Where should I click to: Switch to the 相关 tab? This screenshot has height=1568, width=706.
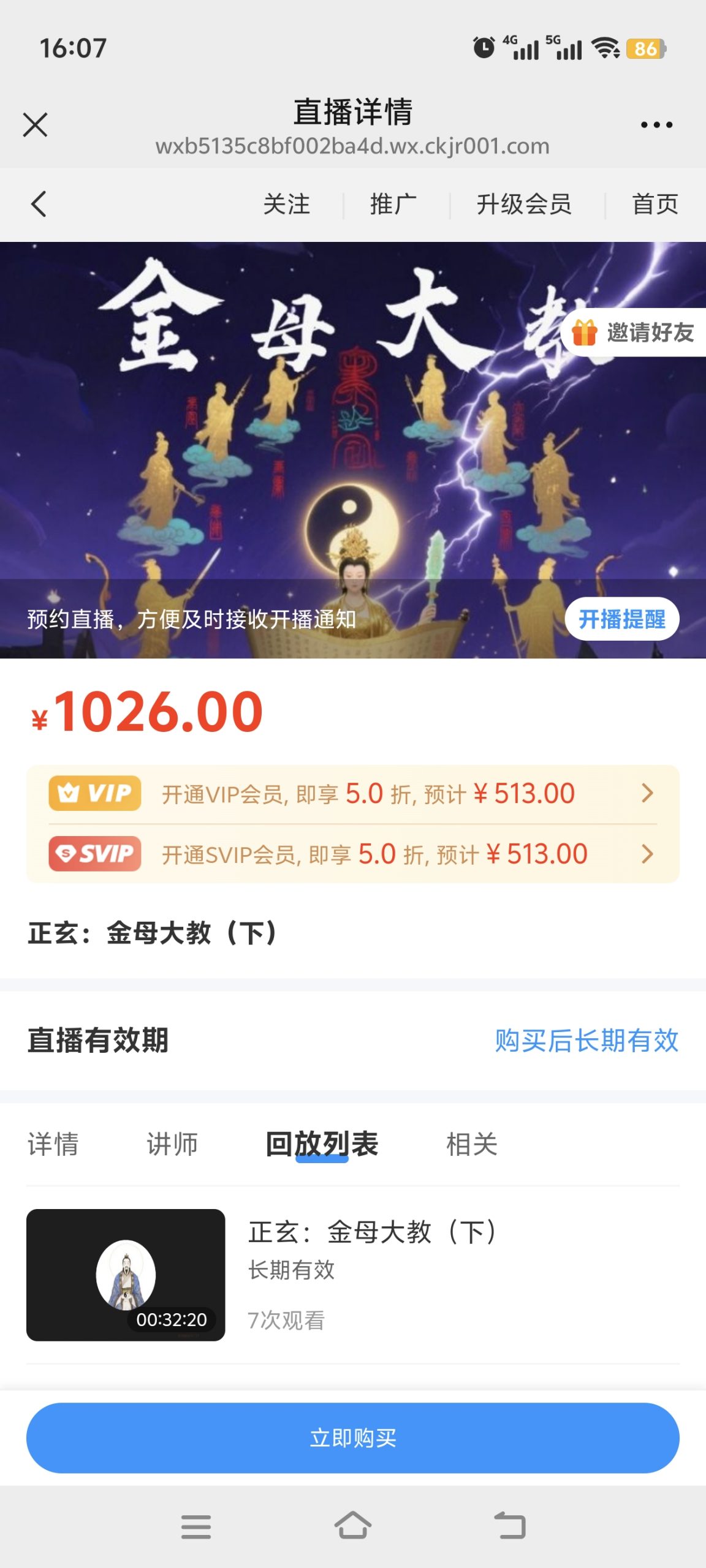tap(471, 1144)
